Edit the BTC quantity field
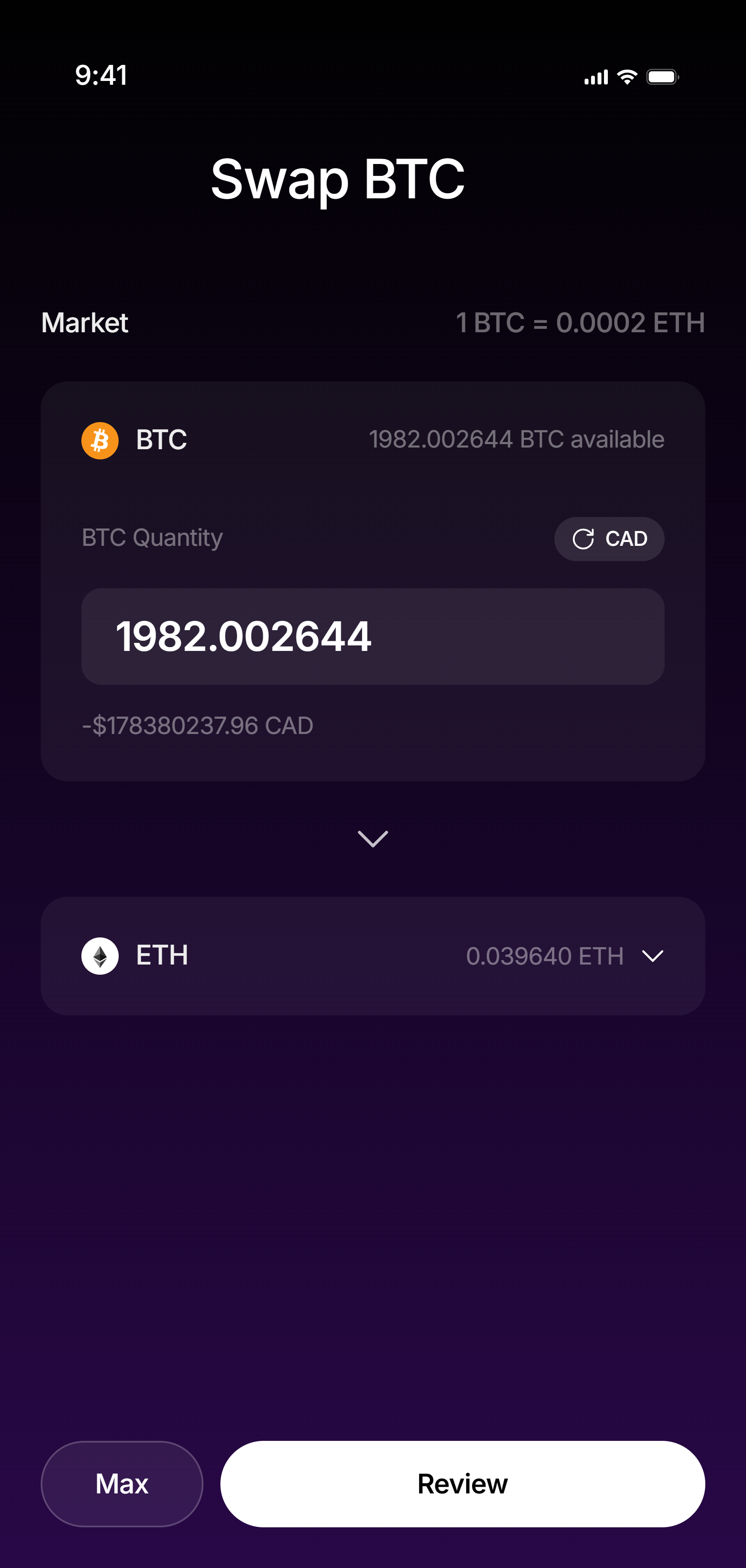The width and height of the screenshot is (746, 1568). pos(373,636)
